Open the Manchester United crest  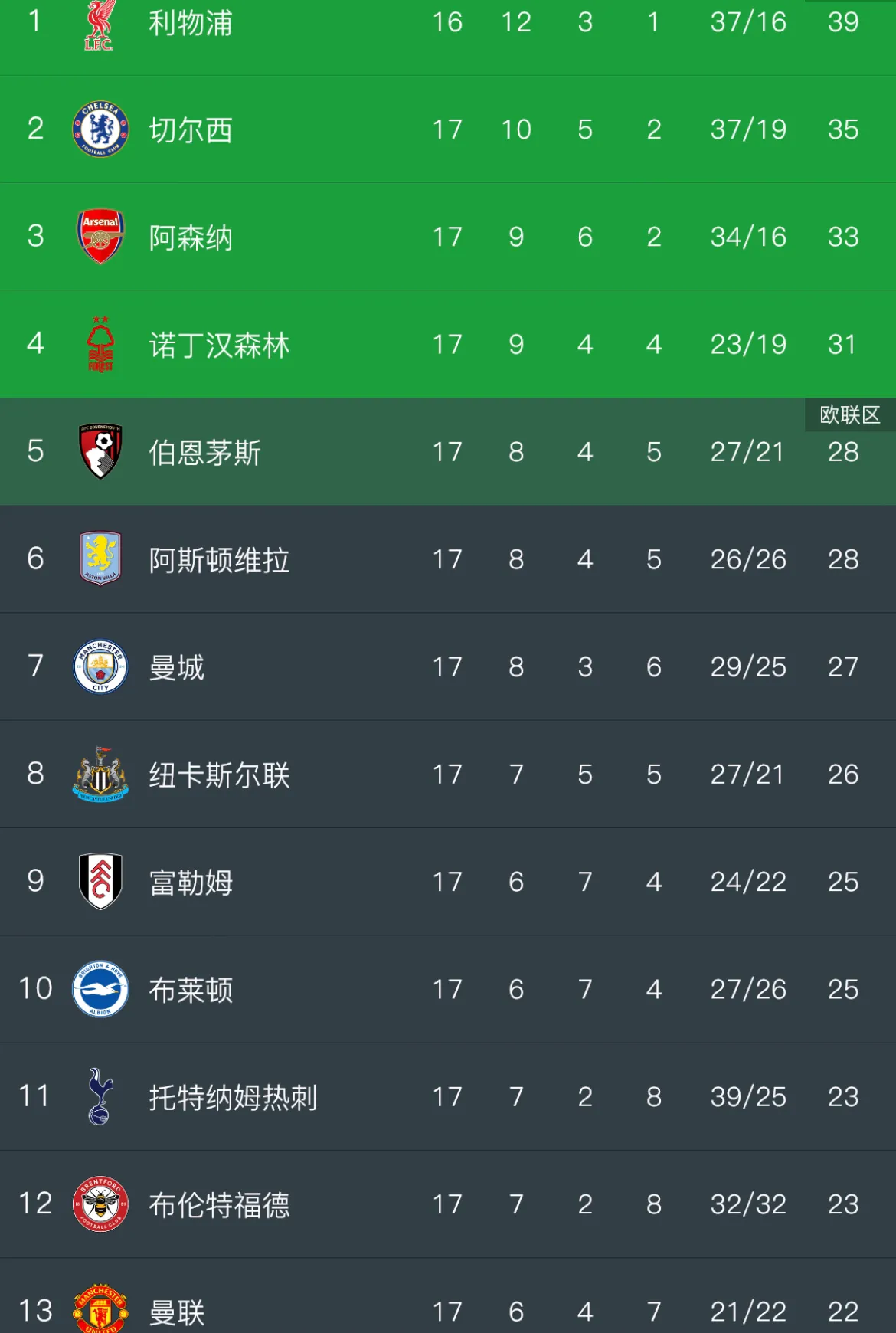100,1312
